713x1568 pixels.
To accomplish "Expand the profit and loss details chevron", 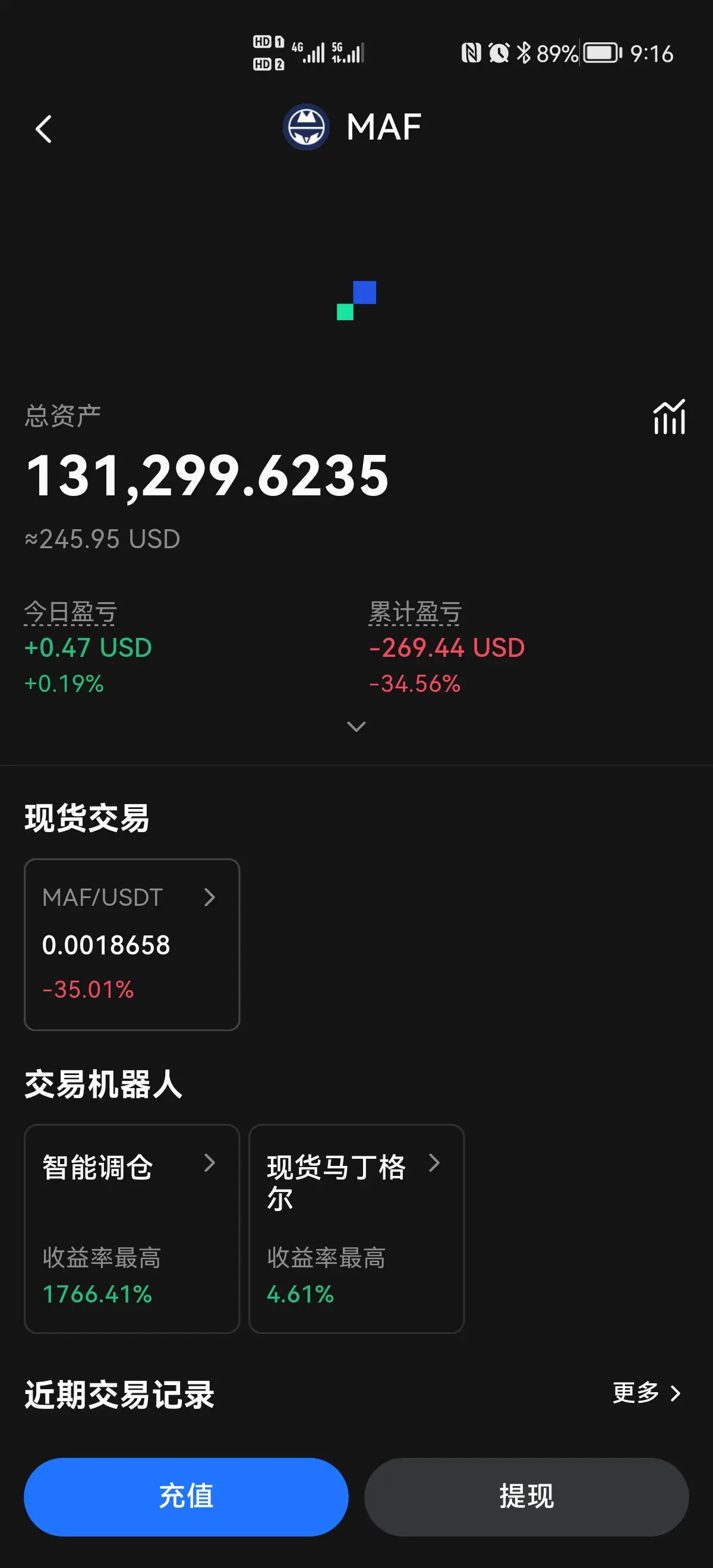I will 356,726.
